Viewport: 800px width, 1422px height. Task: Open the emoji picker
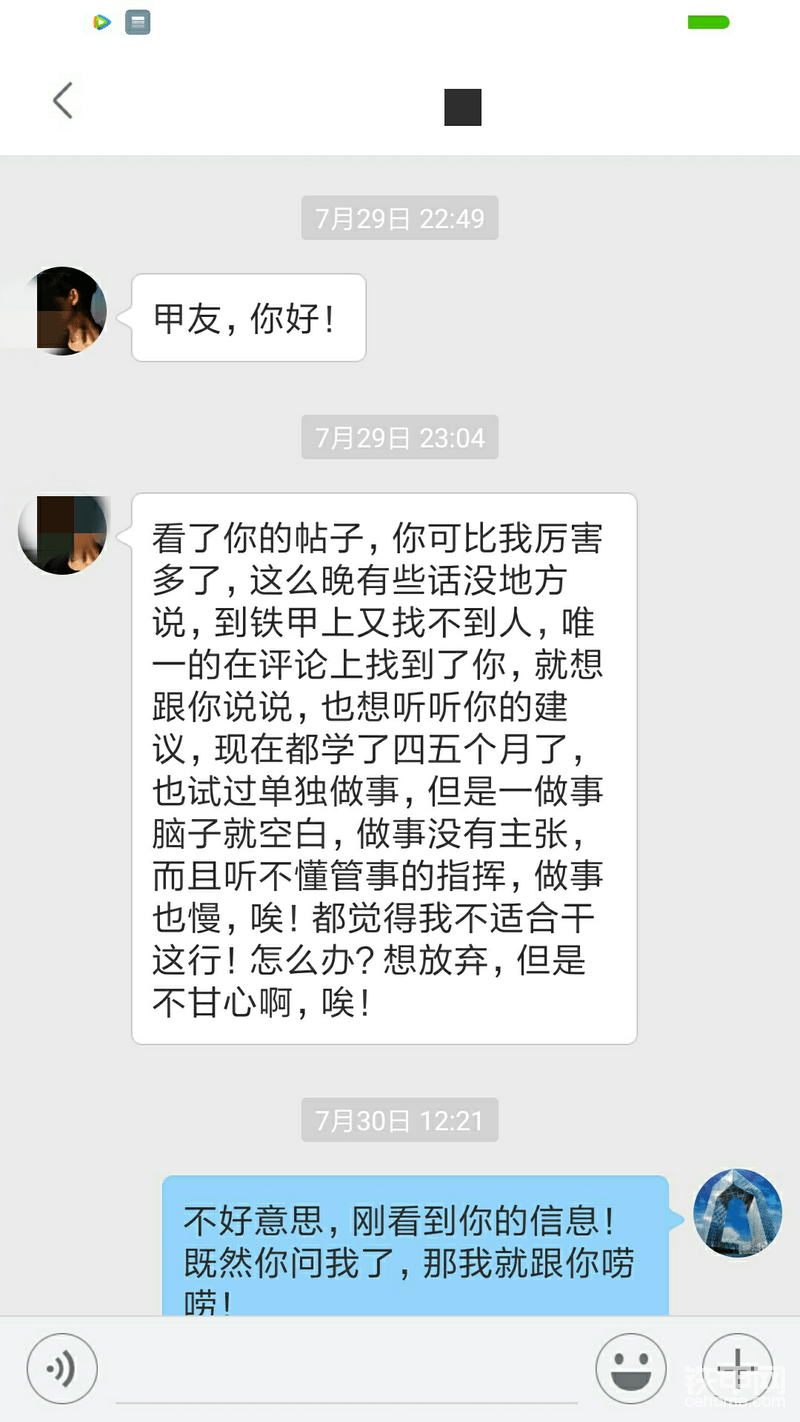click(631, 1369)
